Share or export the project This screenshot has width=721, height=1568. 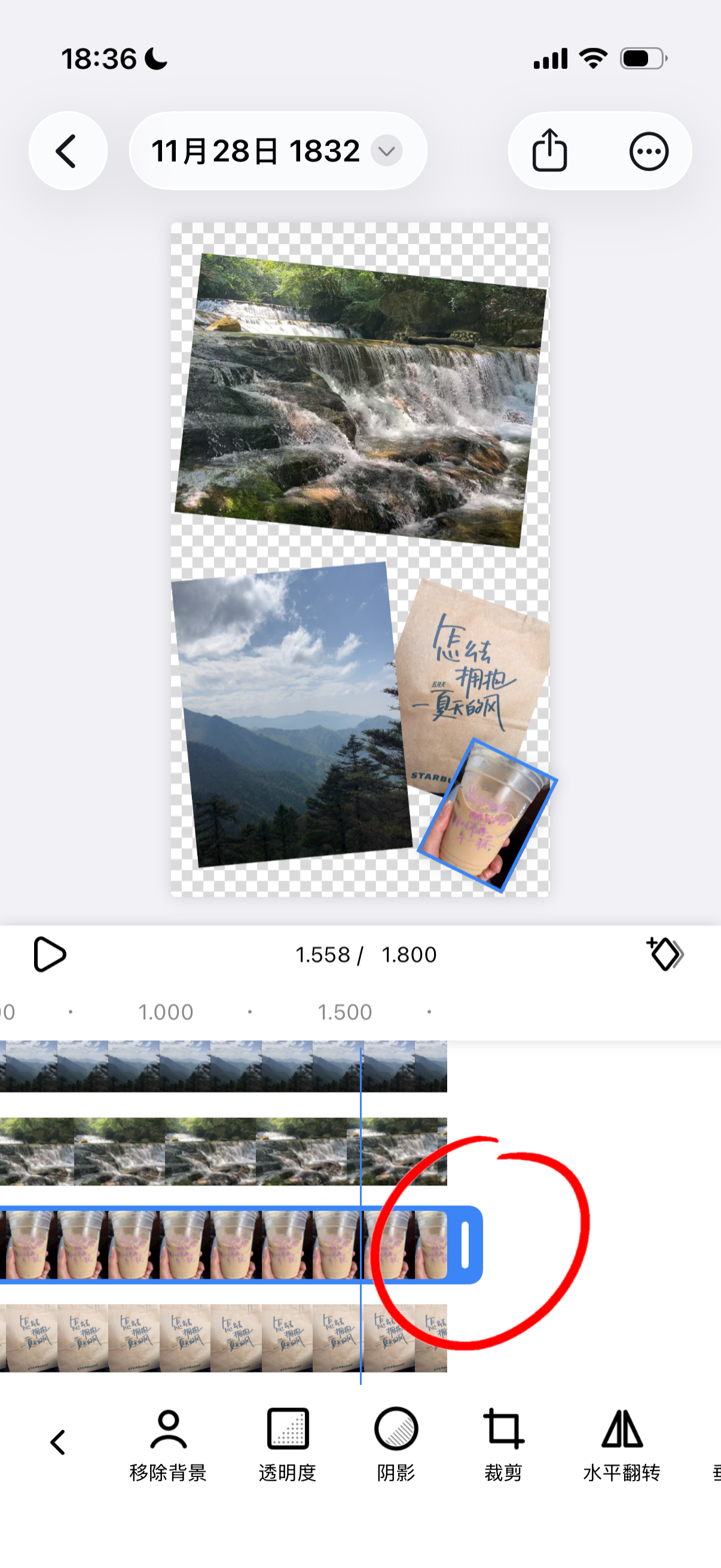tap(549, 151)
